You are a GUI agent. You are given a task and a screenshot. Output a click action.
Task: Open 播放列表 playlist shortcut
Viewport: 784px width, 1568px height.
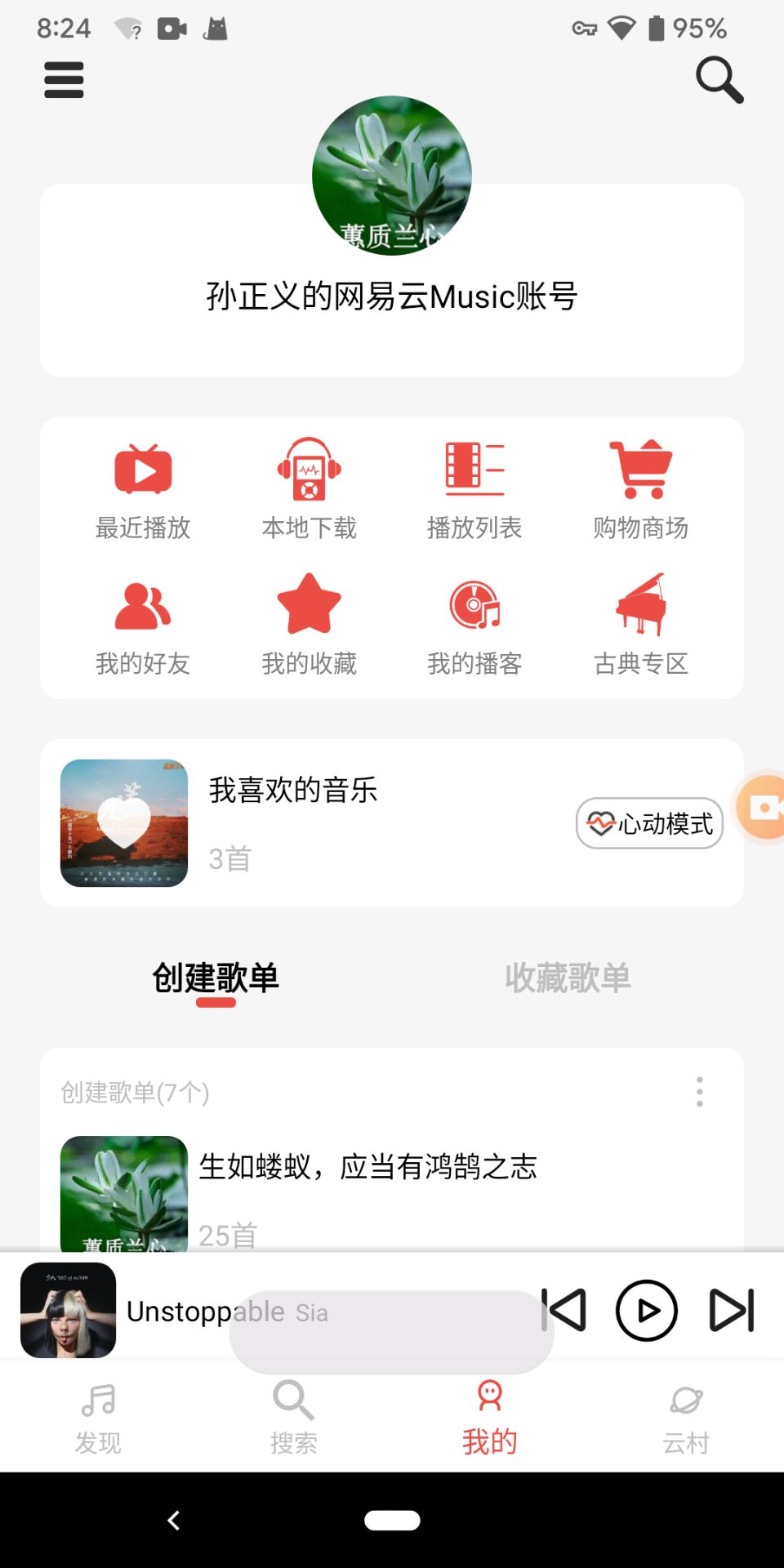pyautogui.click(x=474, y=489)
